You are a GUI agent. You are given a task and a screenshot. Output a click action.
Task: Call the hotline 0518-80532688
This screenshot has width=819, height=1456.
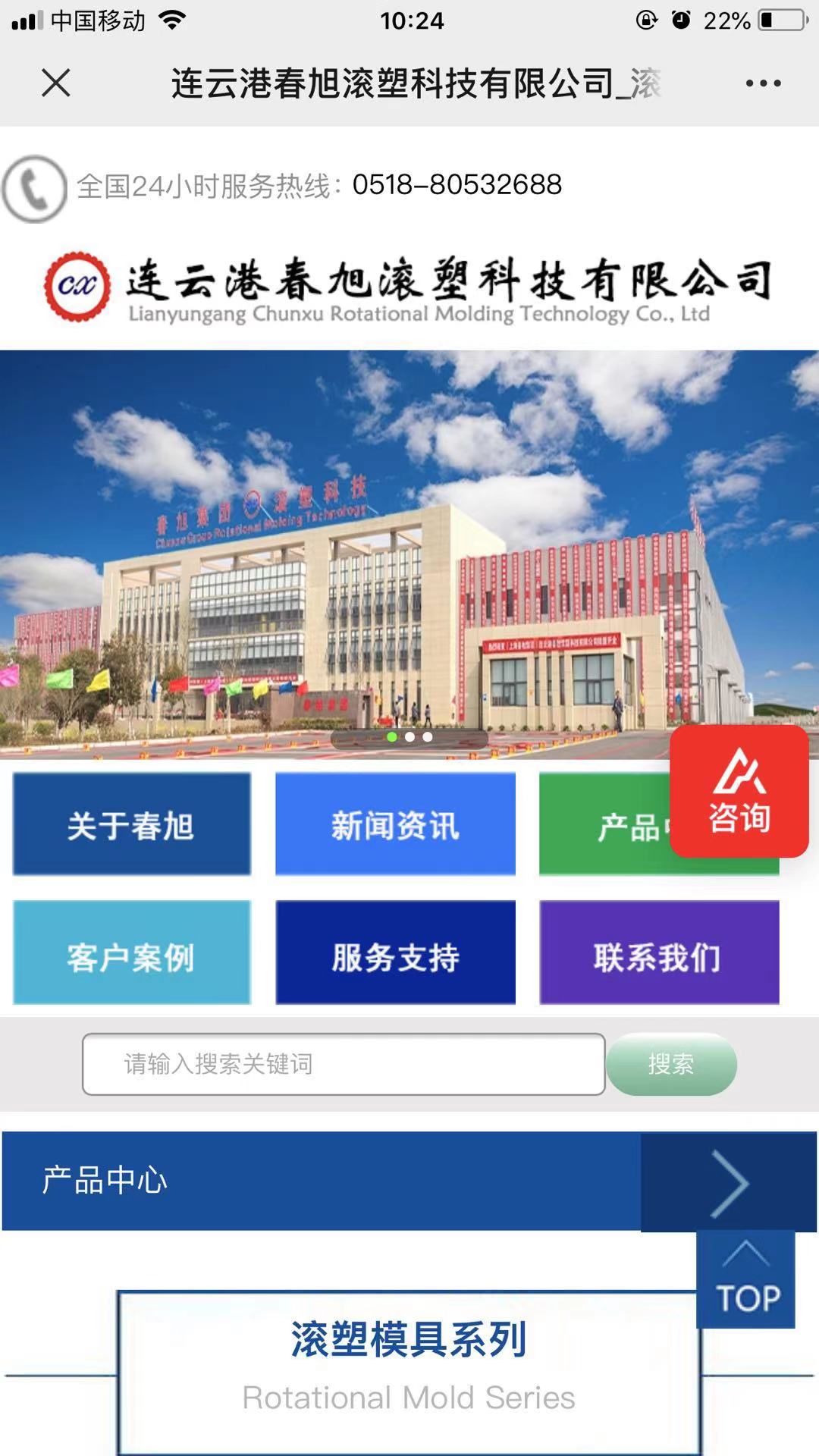point(457,184)
